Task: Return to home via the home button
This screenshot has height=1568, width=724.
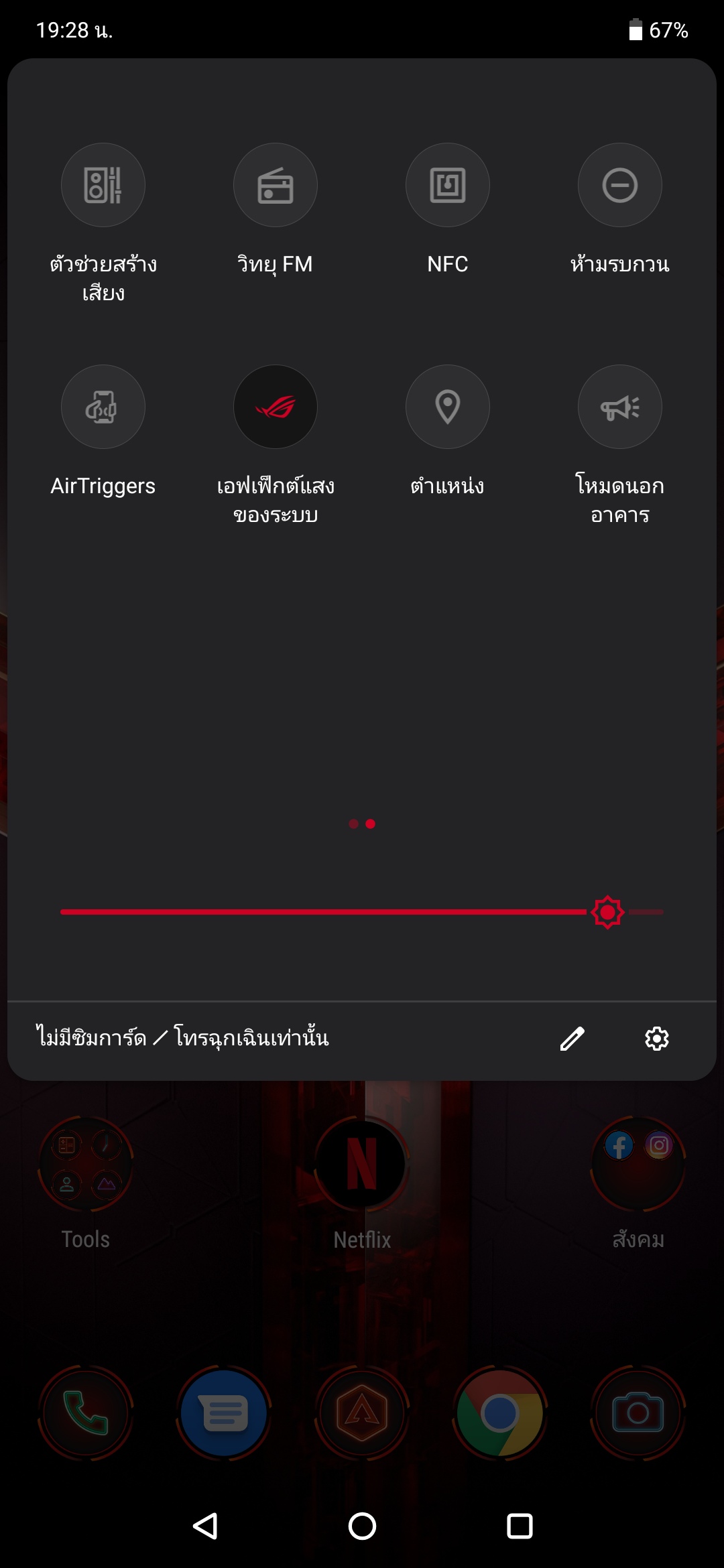Action: tap(362, 1526)
